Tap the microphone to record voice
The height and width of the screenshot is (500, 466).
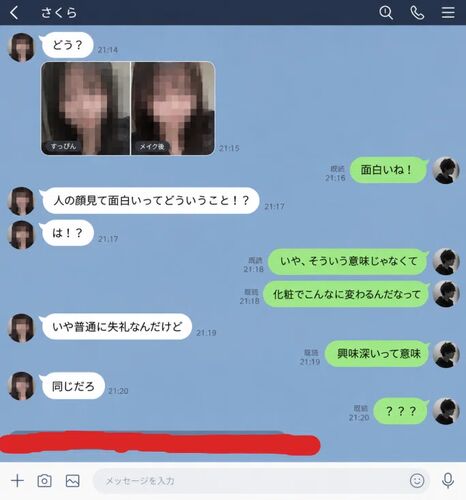click(448, 481)
